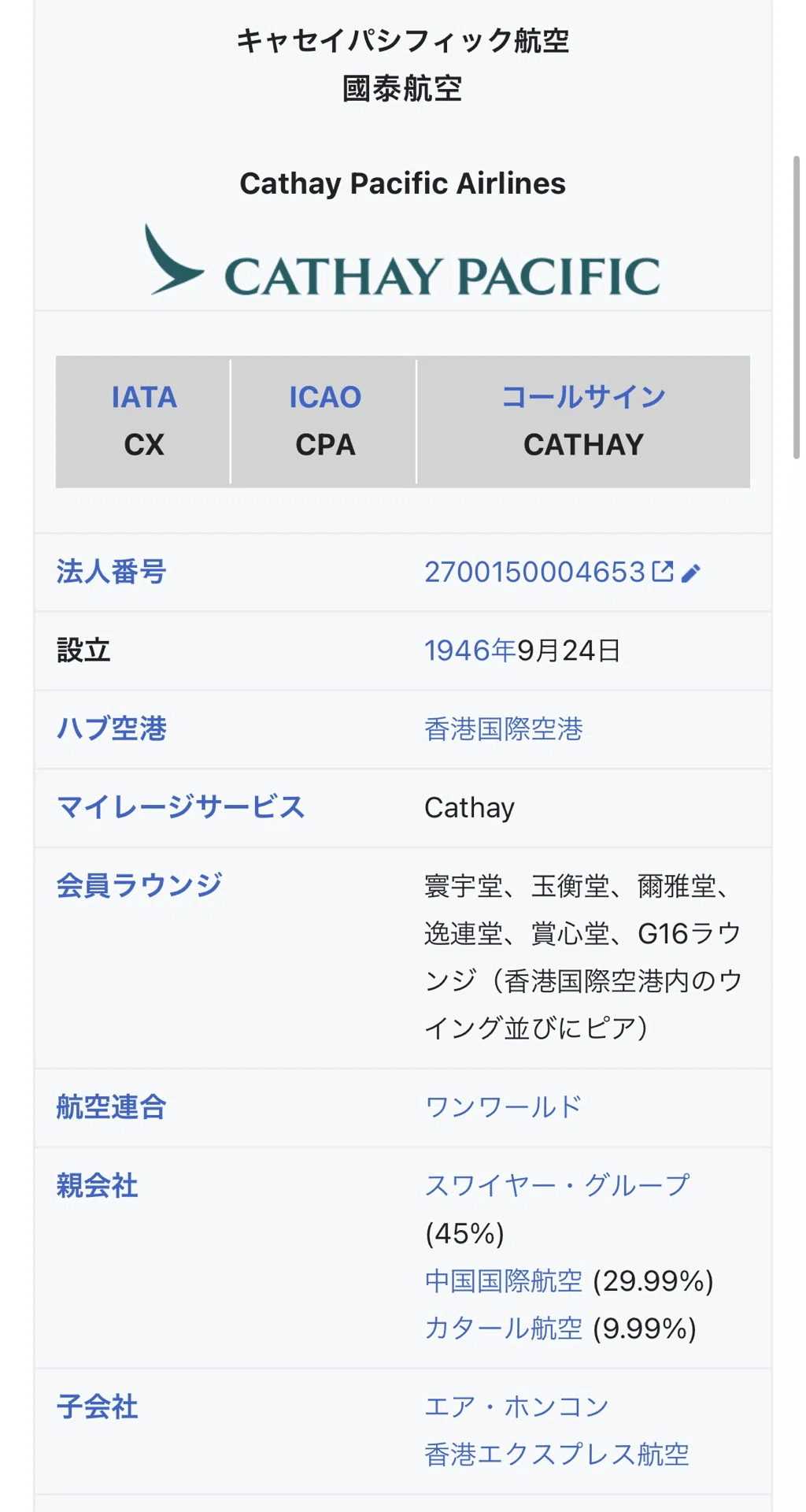Open the 航空連合 link
This screenshot has width=806, height=1512.
[111, 1107]
